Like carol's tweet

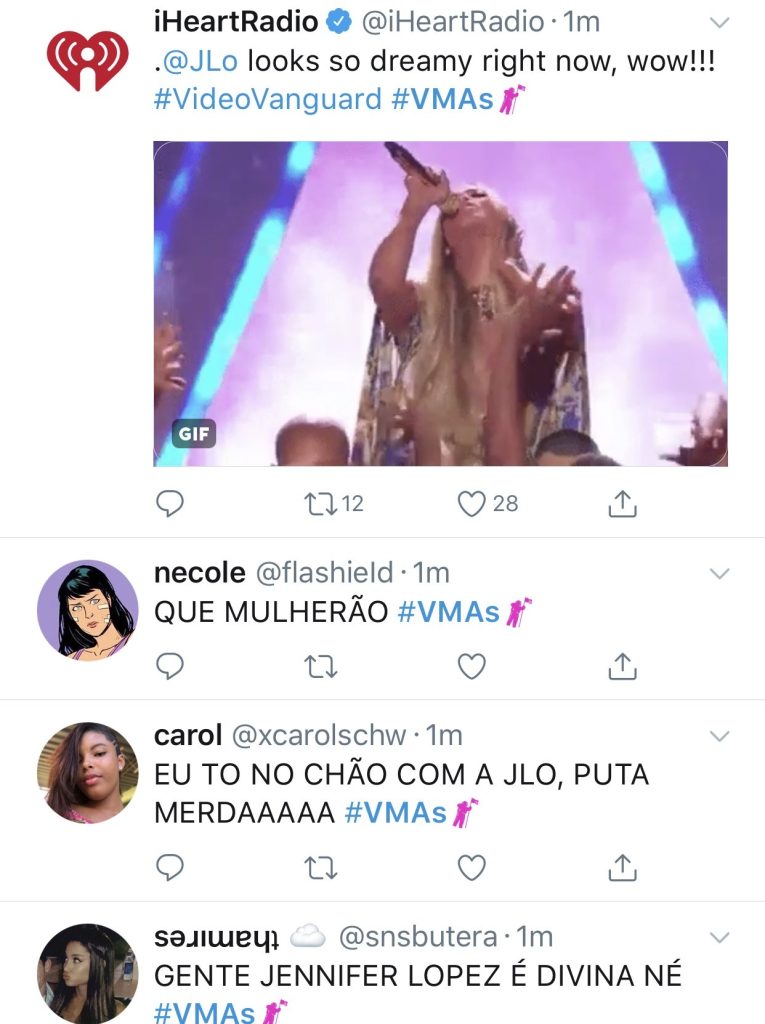(x=471, y=867)
